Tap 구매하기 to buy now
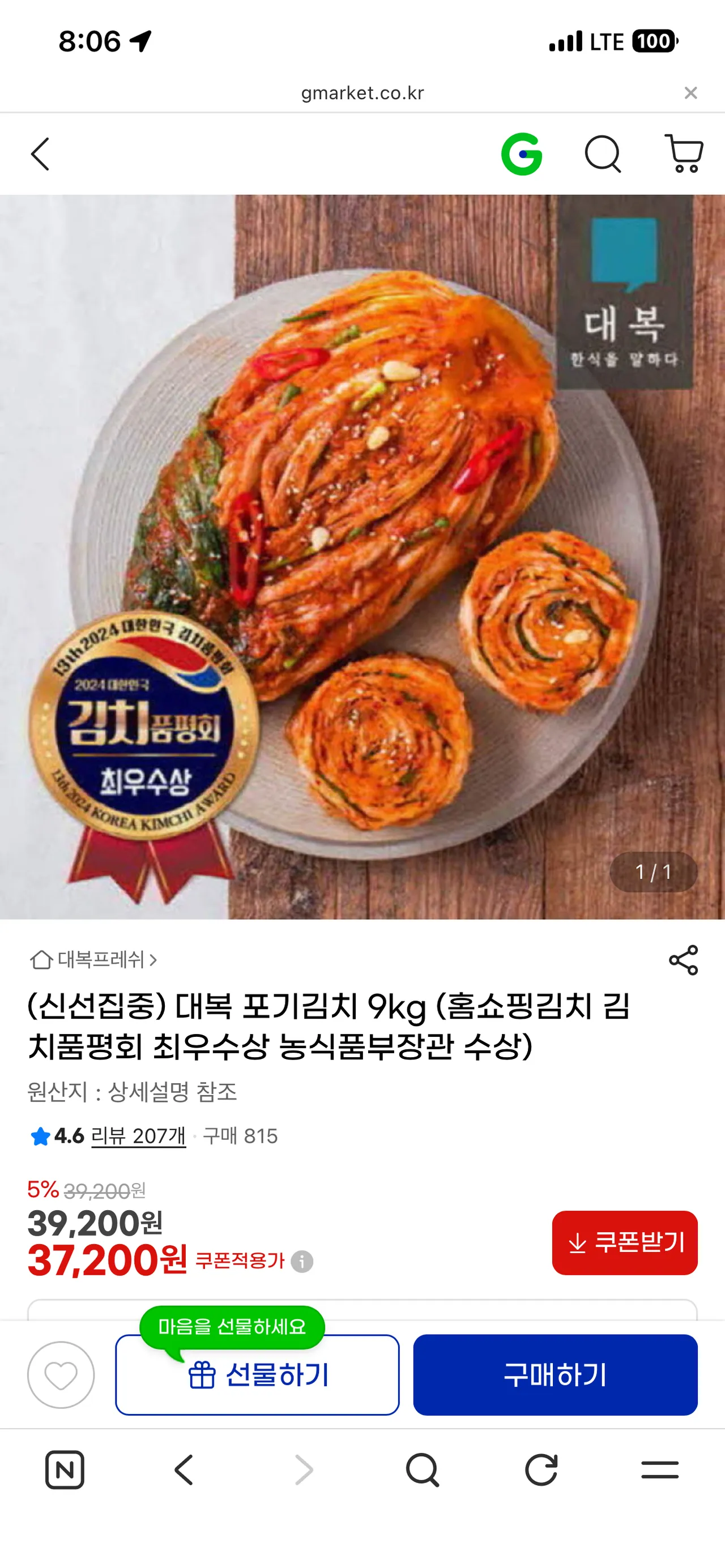The width and height of the screenshot is (725, 1568). pyautogui.click(x=555, y=1375)
